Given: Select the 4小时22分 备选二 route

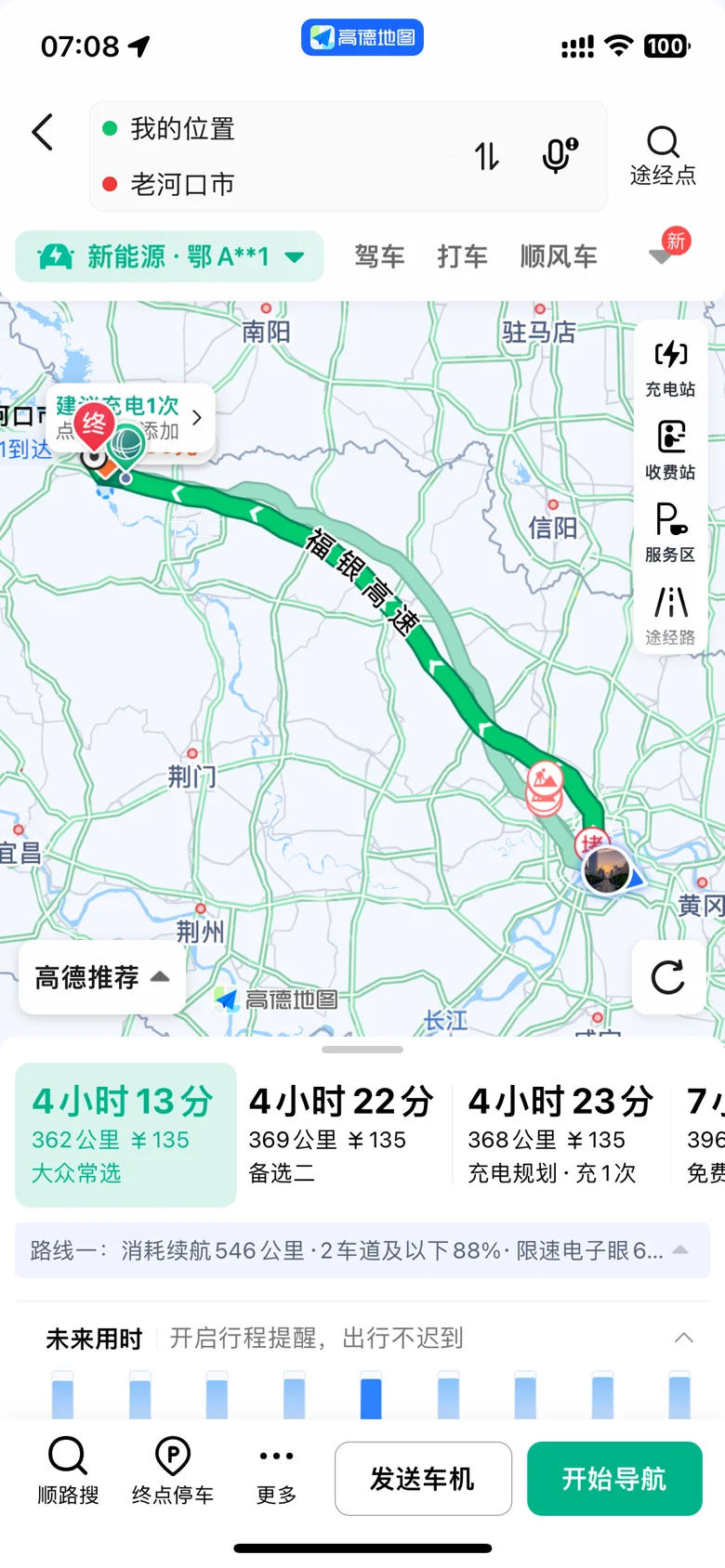Looking at the screenshot, I should pos(341,1134).
